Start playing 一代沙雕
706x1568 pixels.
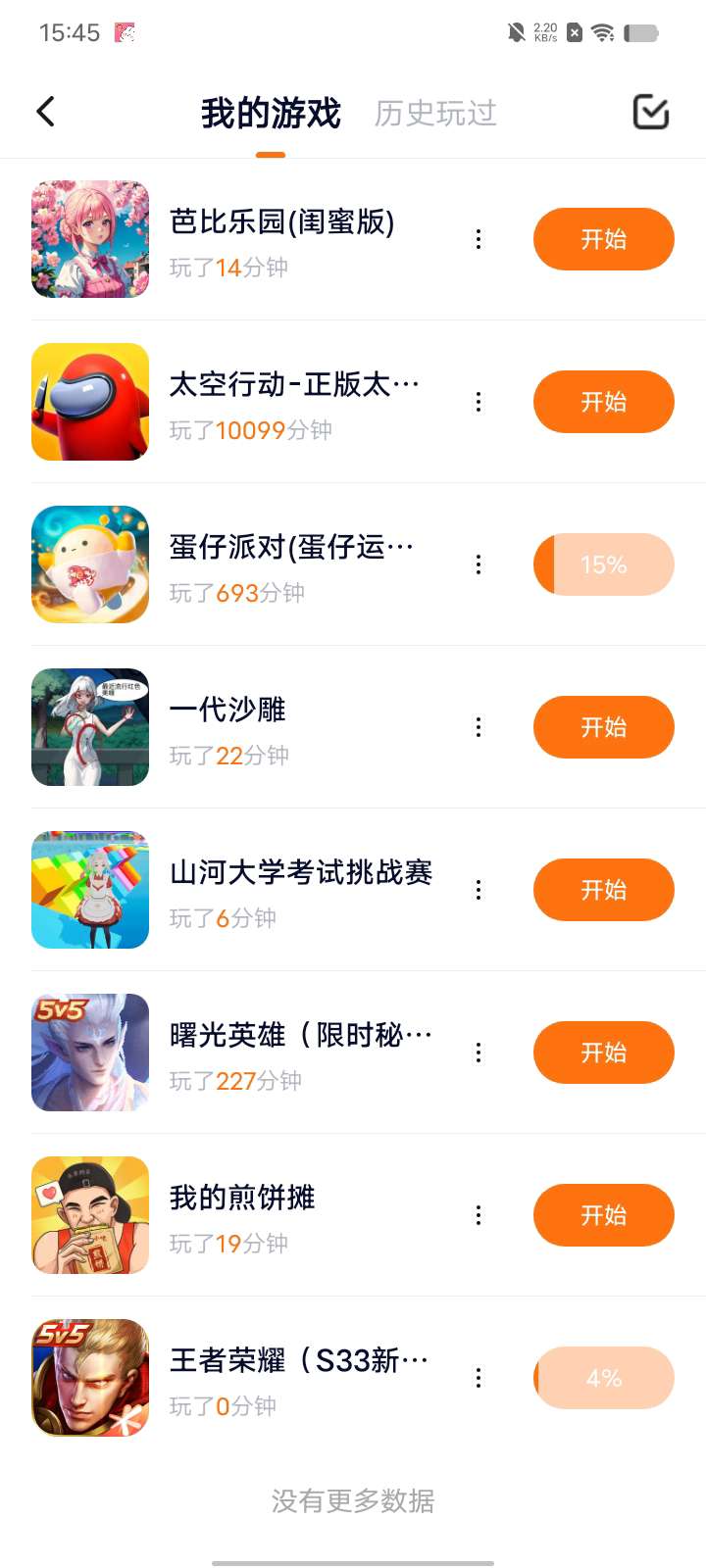603,727
